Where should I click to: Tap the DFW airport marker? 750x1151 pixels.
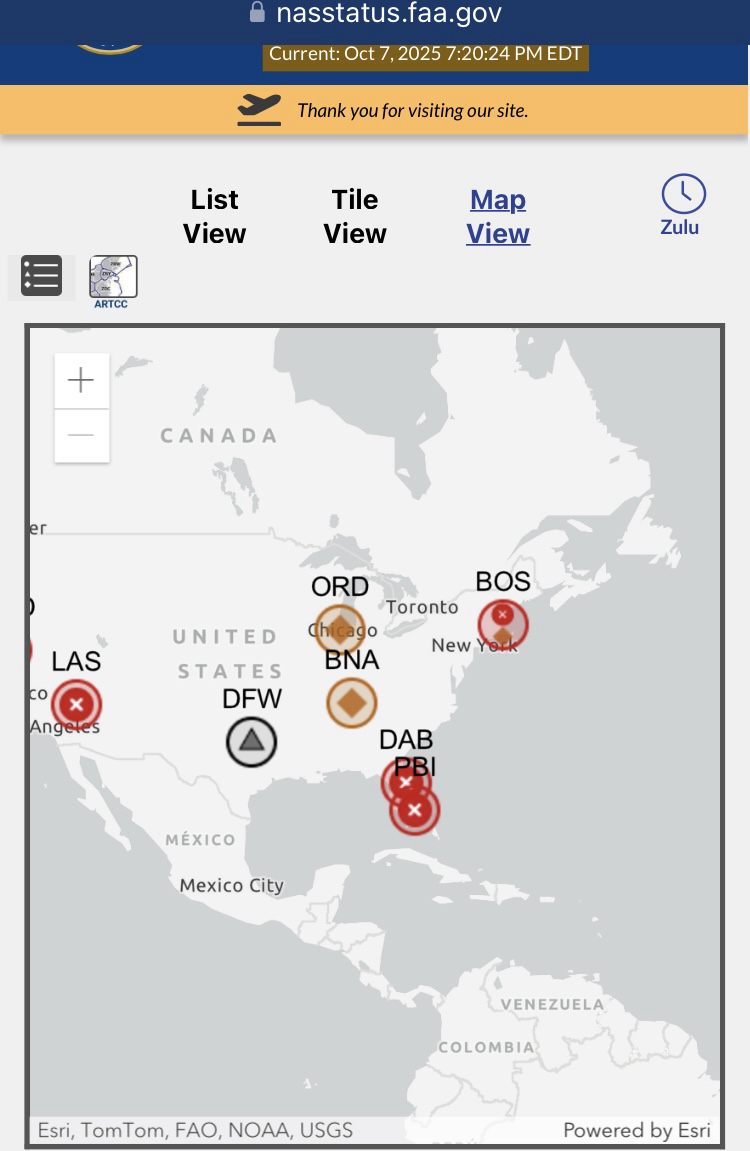[x=251, y=742]
